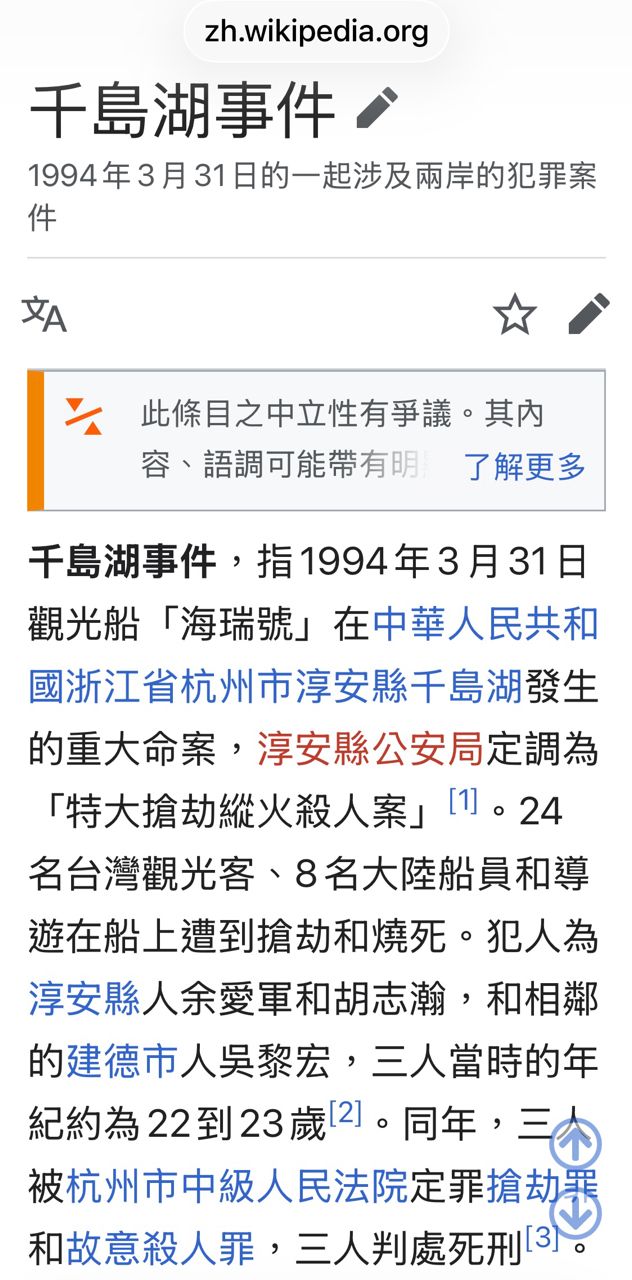Open 杭州市中級人民法院 link

(x=236, y=1186)
